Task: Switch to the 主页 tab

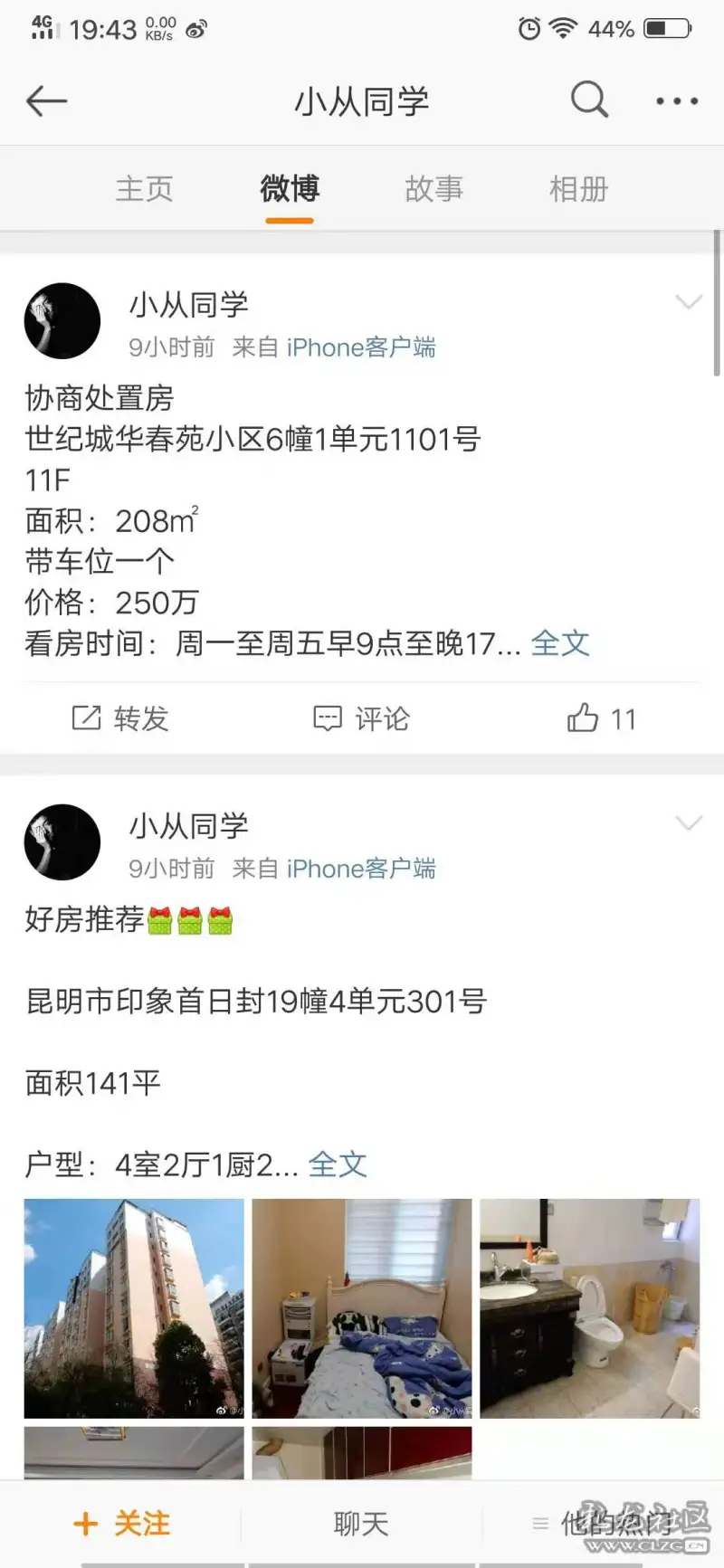Action: [144, 189]
